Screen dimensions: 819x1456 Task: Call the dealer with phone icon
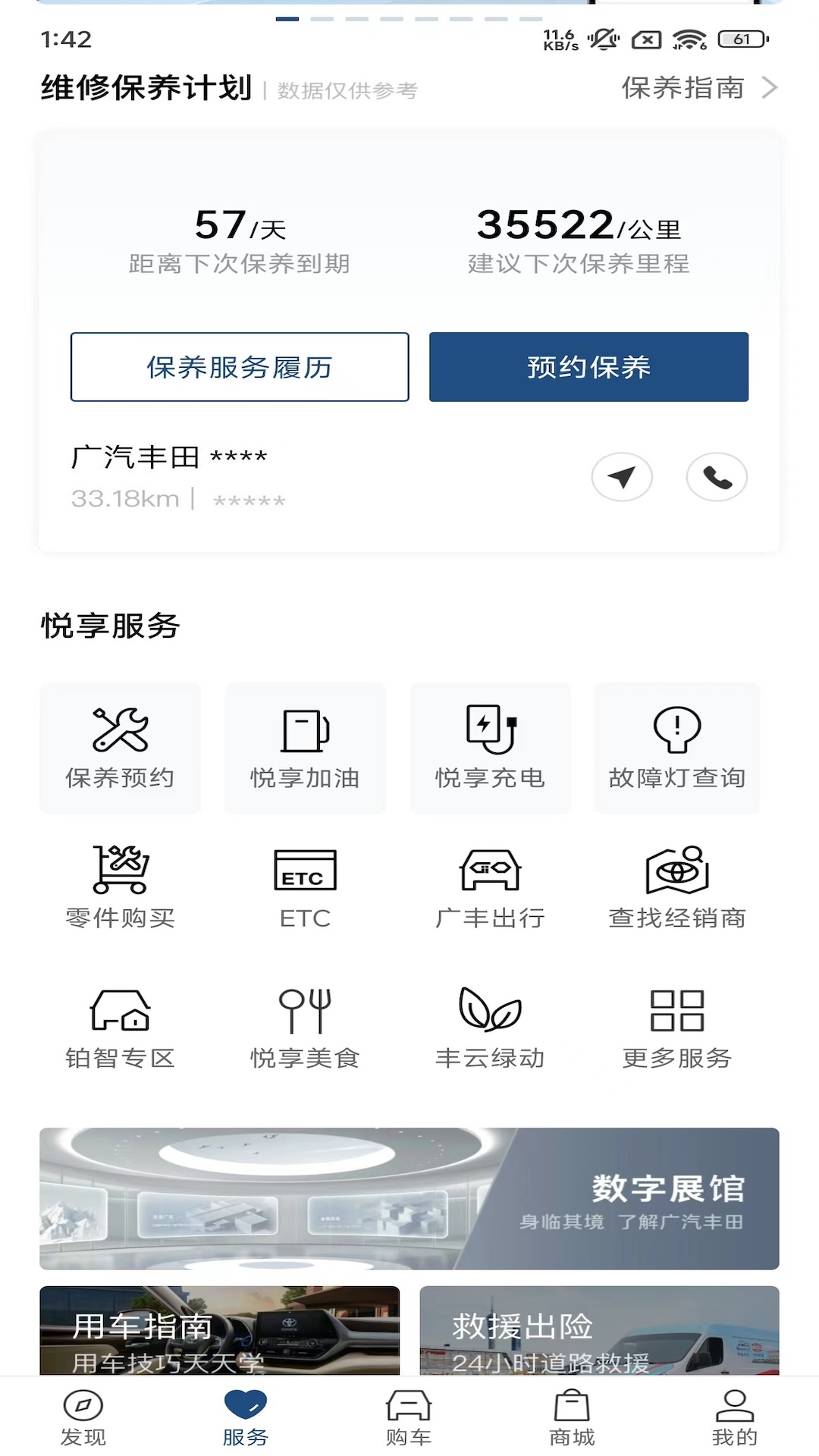[x=717, y=477]
